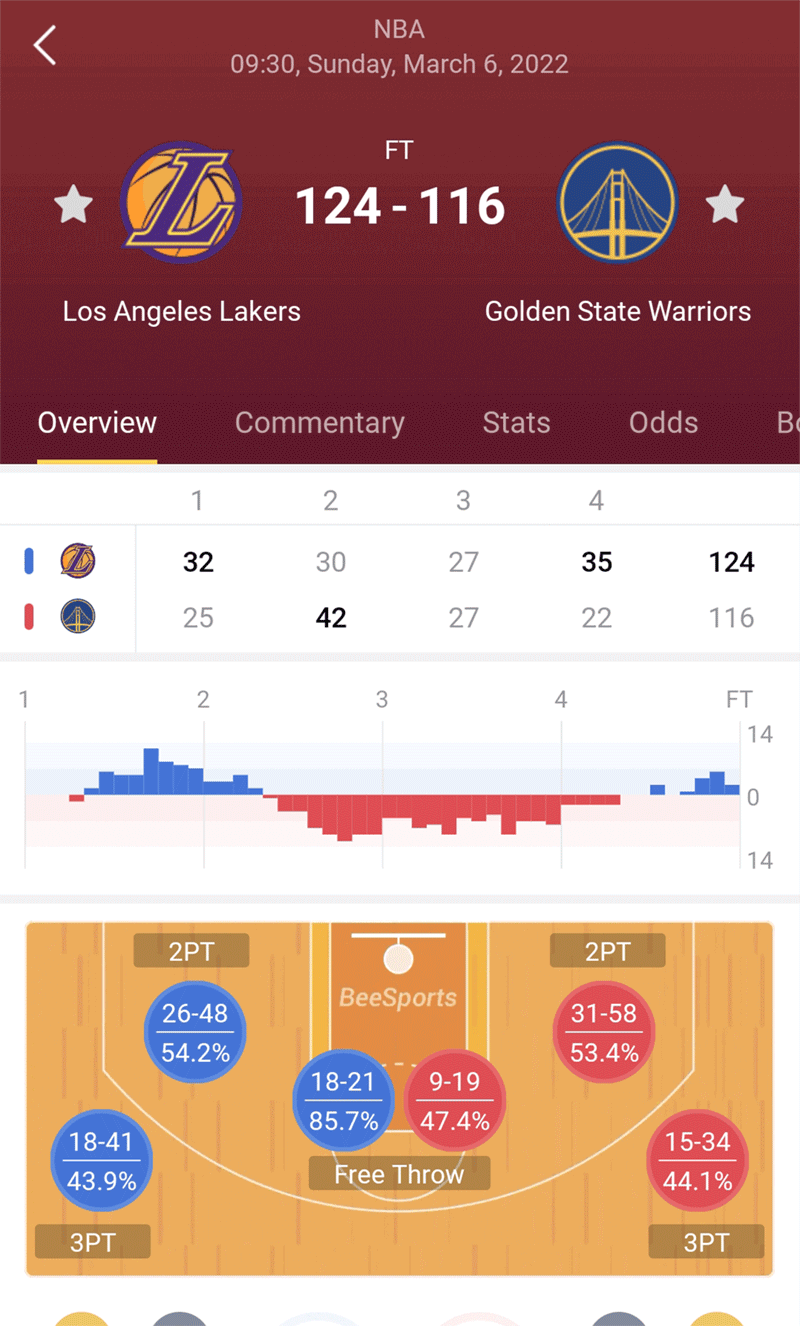Open the Warriors team logo

tap(618, 203)
